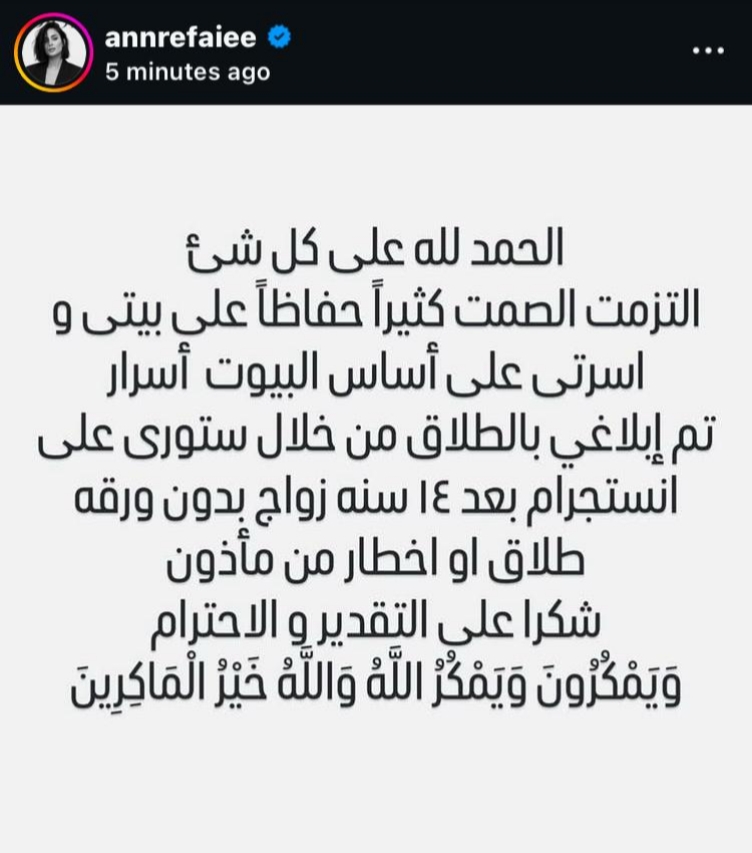Open annrefaiee's profile picture story
This screenshot has width=752, height=853.
pos(53,53)
